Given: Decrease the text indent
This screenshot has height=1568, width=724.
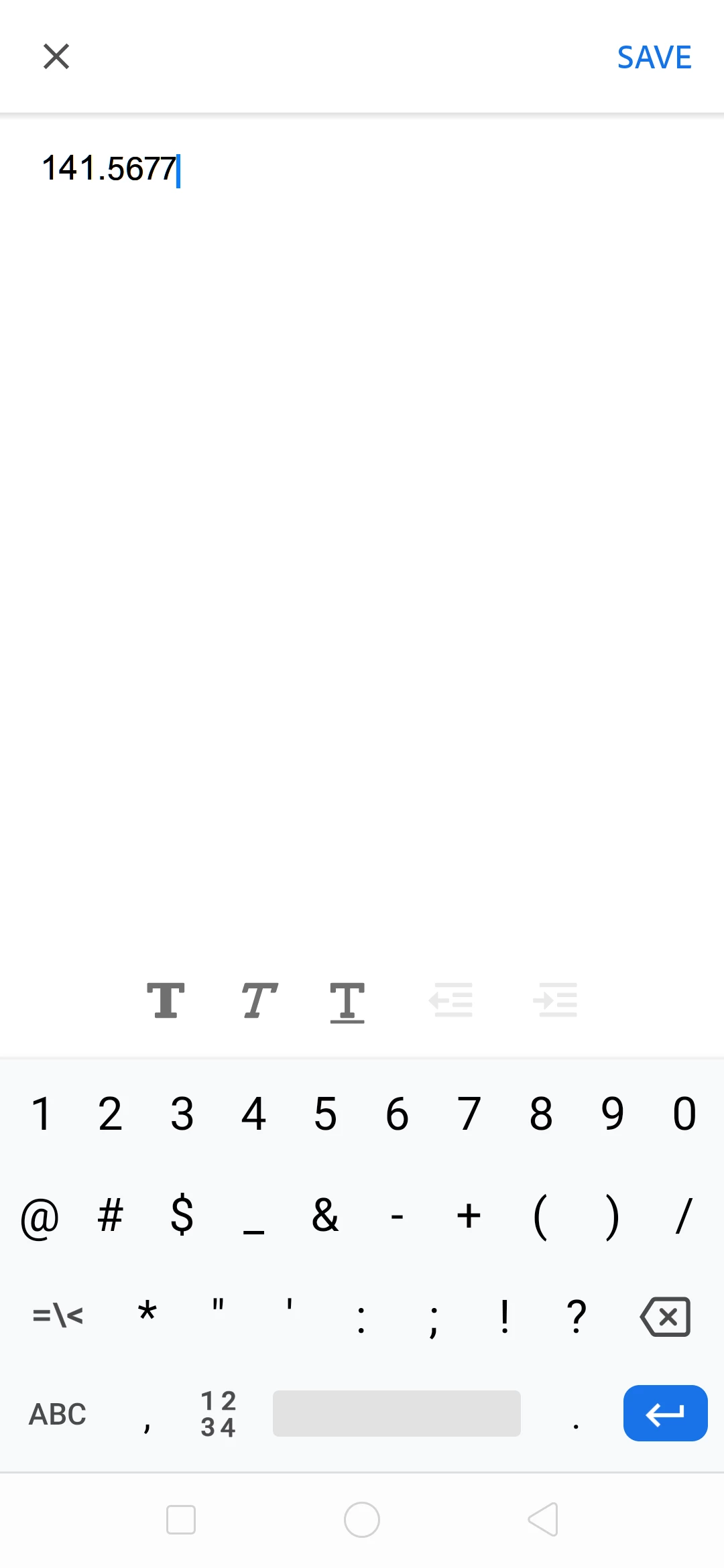Looking at the screenshot, I should [x=451, y=1000].
